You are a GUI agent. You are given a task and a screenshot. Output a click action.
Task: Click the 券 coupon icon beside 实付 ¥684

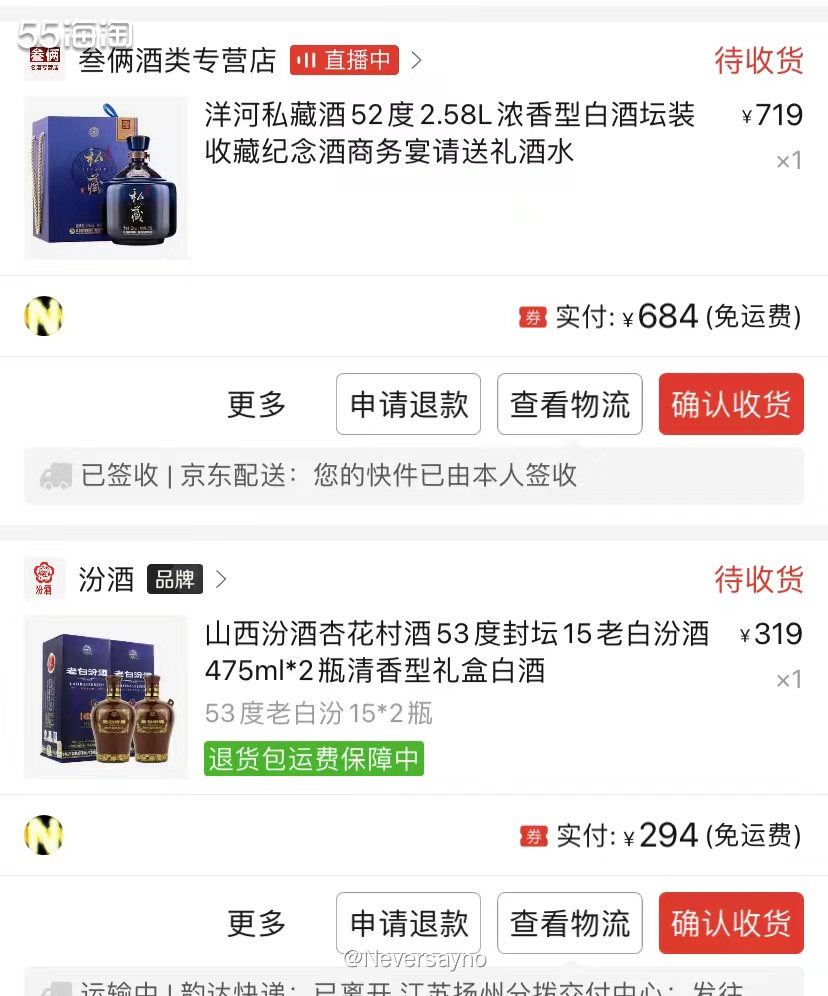pos(533,316)
